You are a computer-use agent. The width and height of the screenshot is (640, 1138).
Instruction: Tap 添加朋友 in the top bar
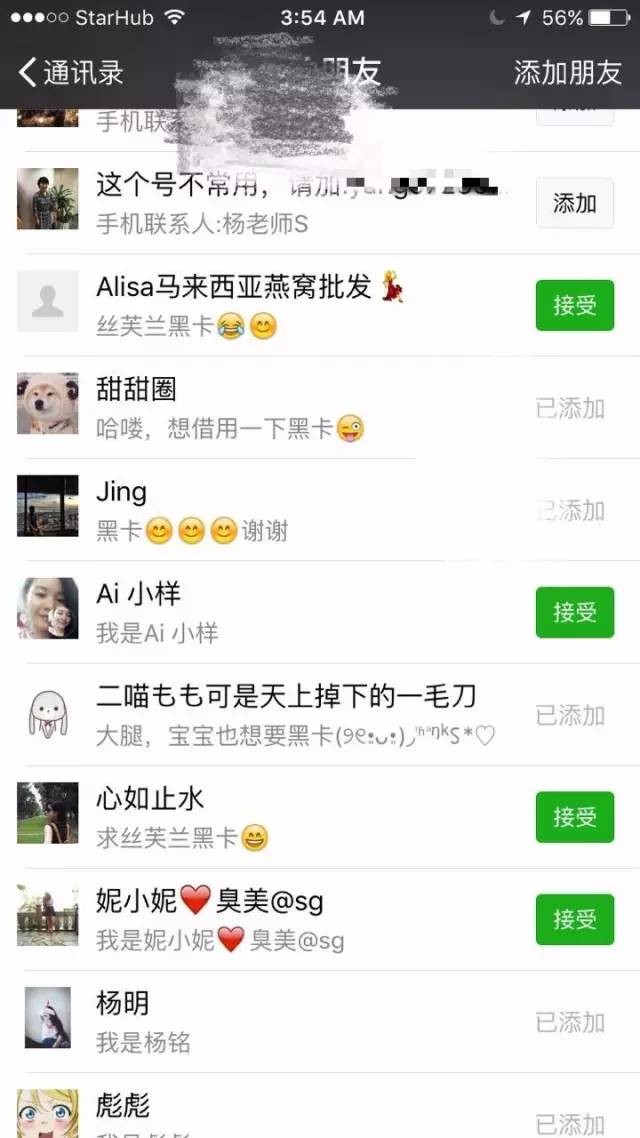pos(567,73)
